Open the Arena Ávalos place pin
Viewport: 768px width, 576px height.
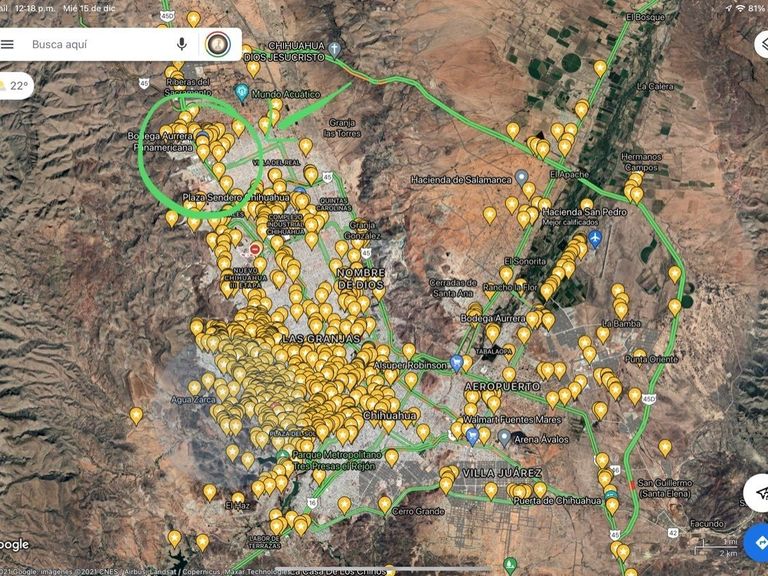(504, 437)
